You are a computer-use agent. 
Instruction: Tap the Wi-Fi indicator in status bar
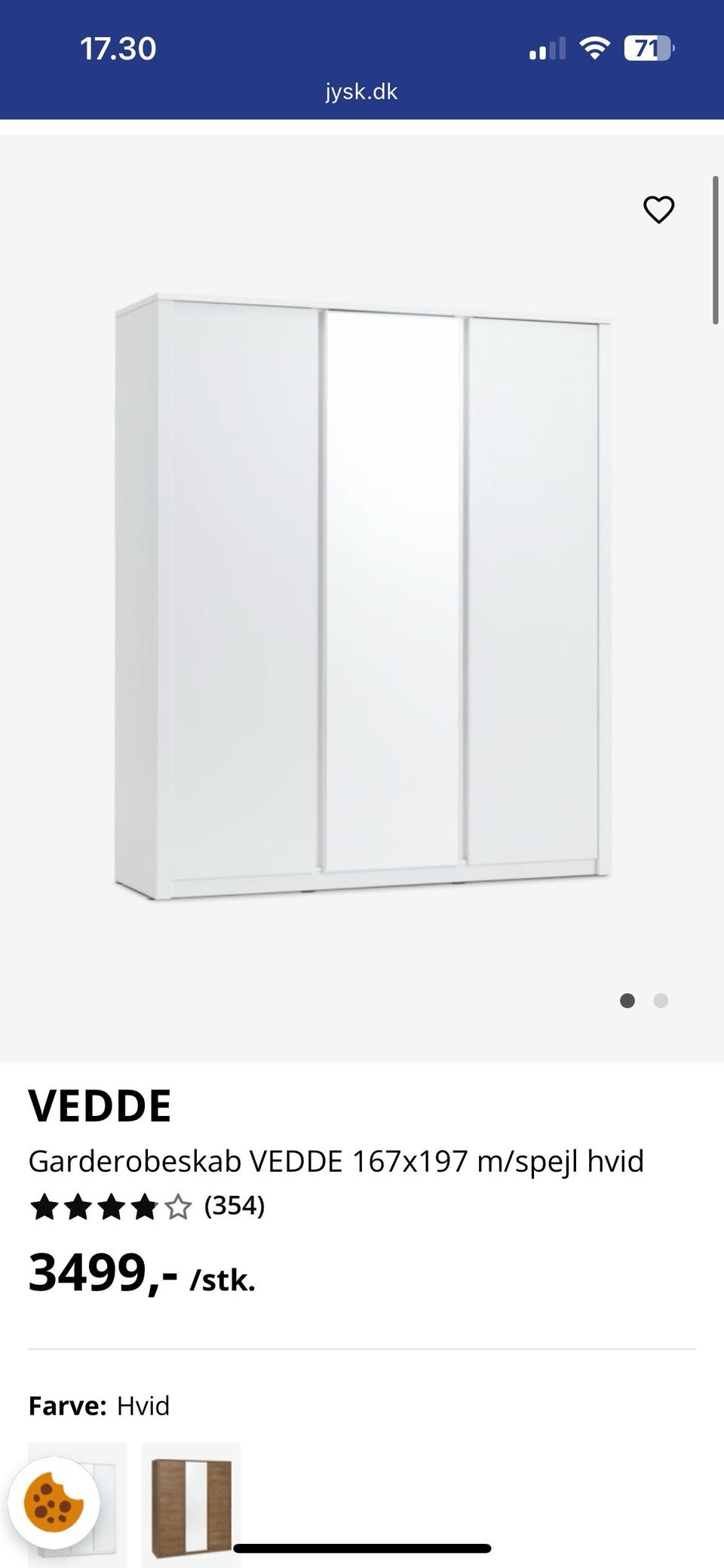(595, 48)
